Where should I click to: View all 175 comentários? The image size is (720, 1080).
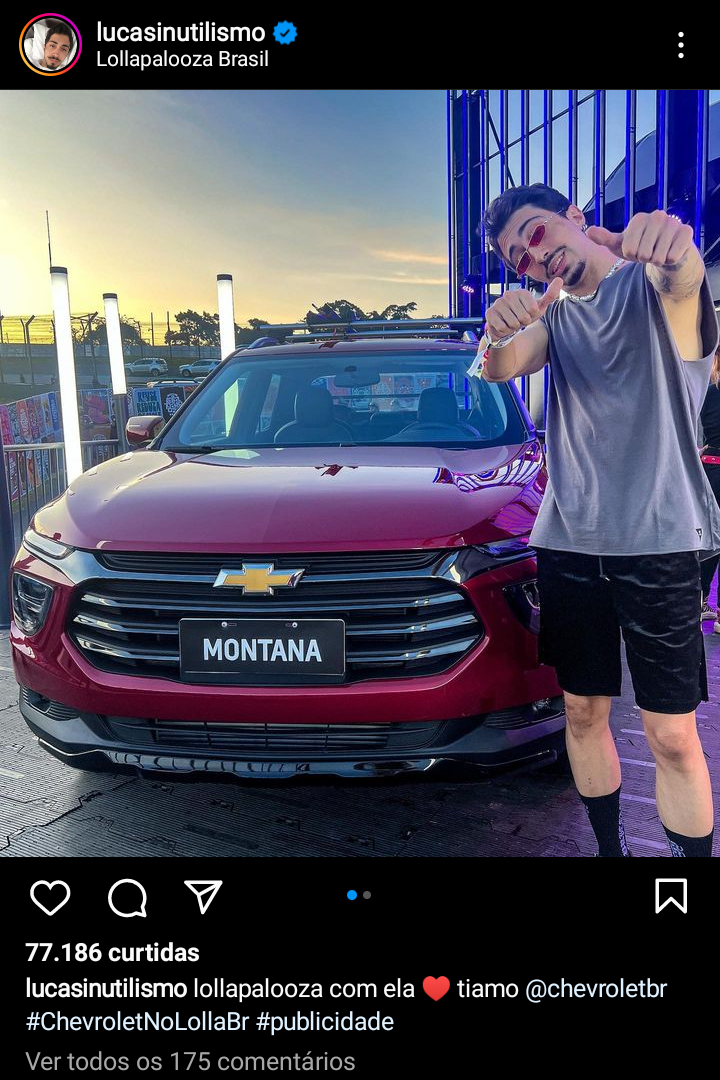coord(190,1060)
